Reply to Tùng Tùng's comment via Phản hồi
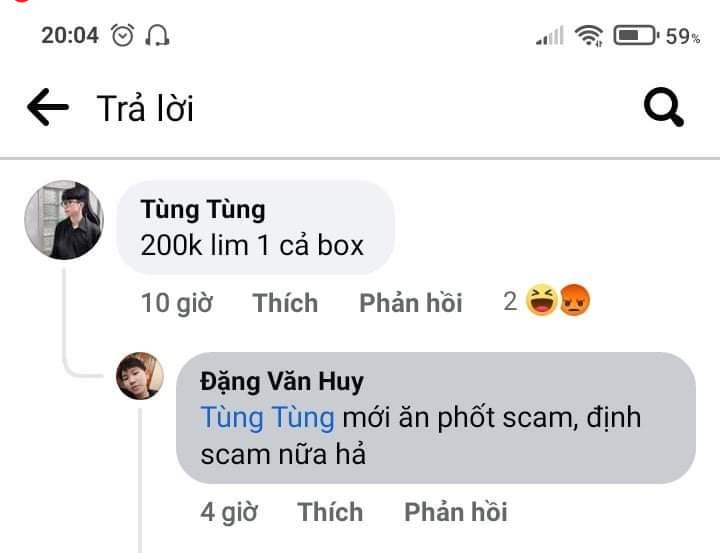 tap(411, 303)
